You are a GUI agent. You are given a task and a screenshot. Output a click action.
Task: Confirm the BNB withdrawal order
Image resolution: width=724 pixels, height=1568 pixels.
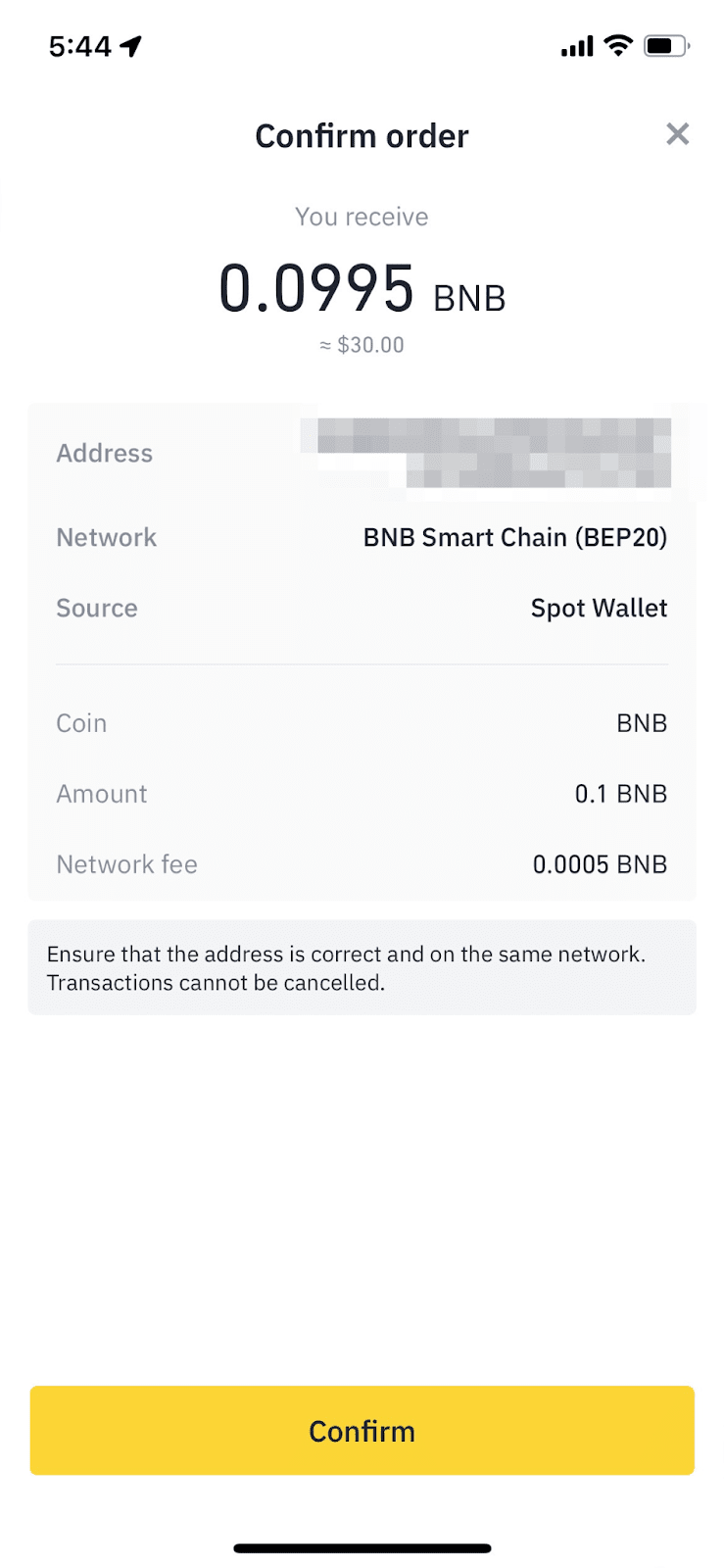pos(362,1430)
